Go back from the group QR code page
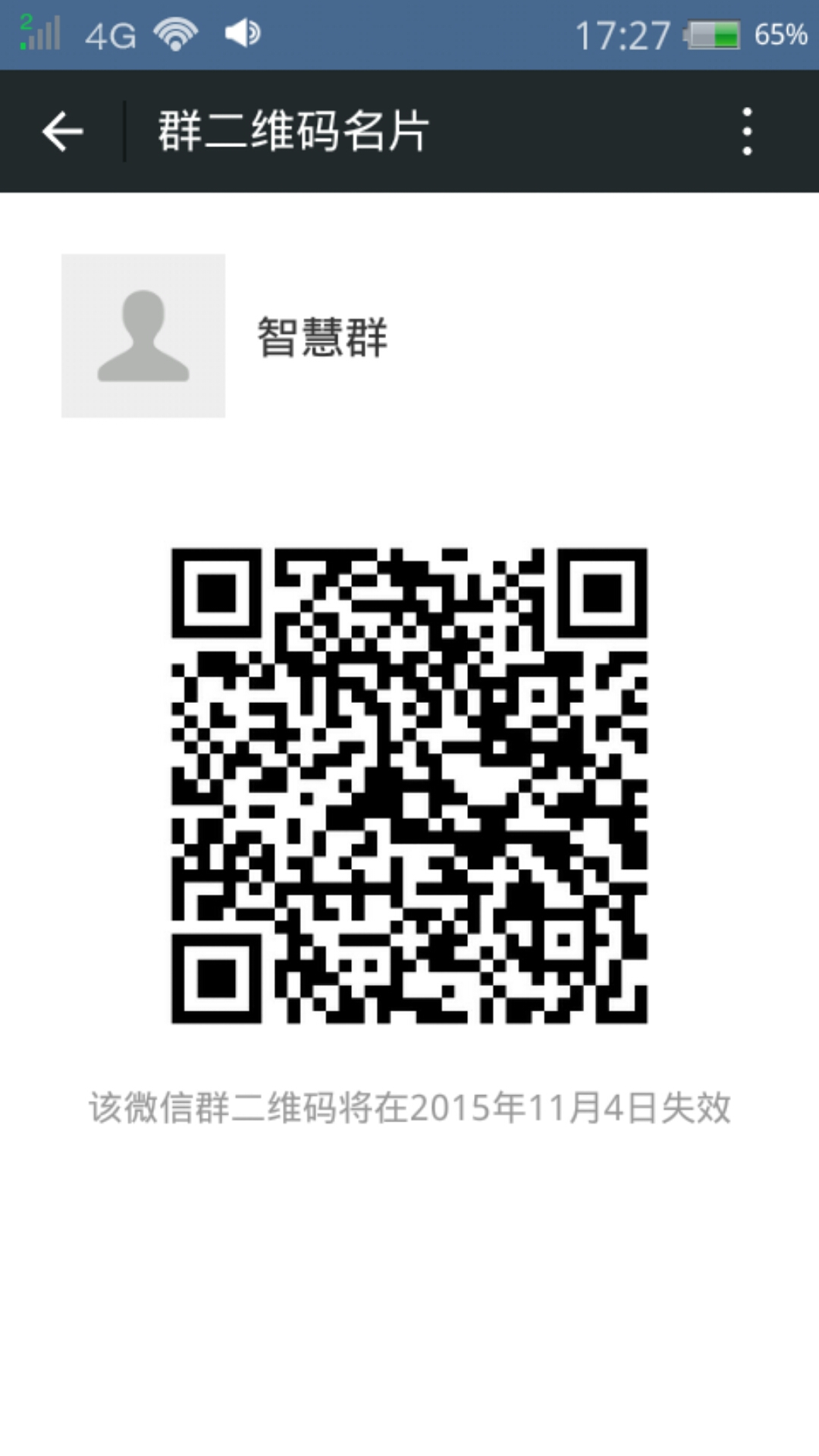The width and height of the screenshot is (819, 1456). (x=62, y=131)
